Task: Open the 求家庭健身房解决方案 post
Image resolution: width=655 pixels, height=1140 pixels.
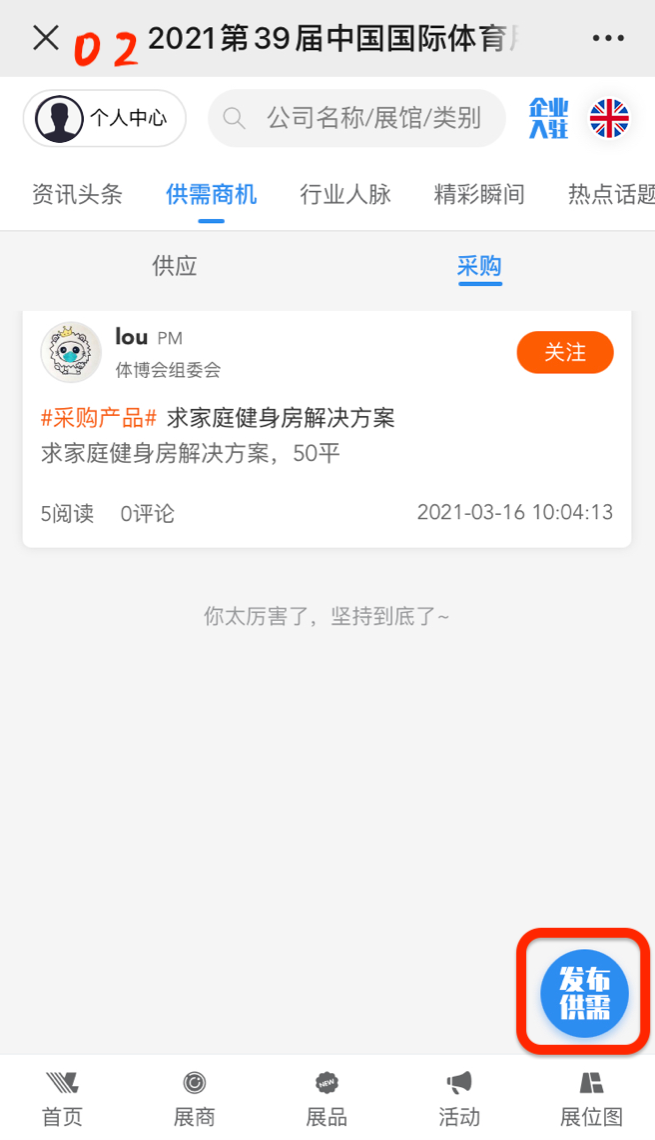Action: pyautogui.click(x=280, y=418)
